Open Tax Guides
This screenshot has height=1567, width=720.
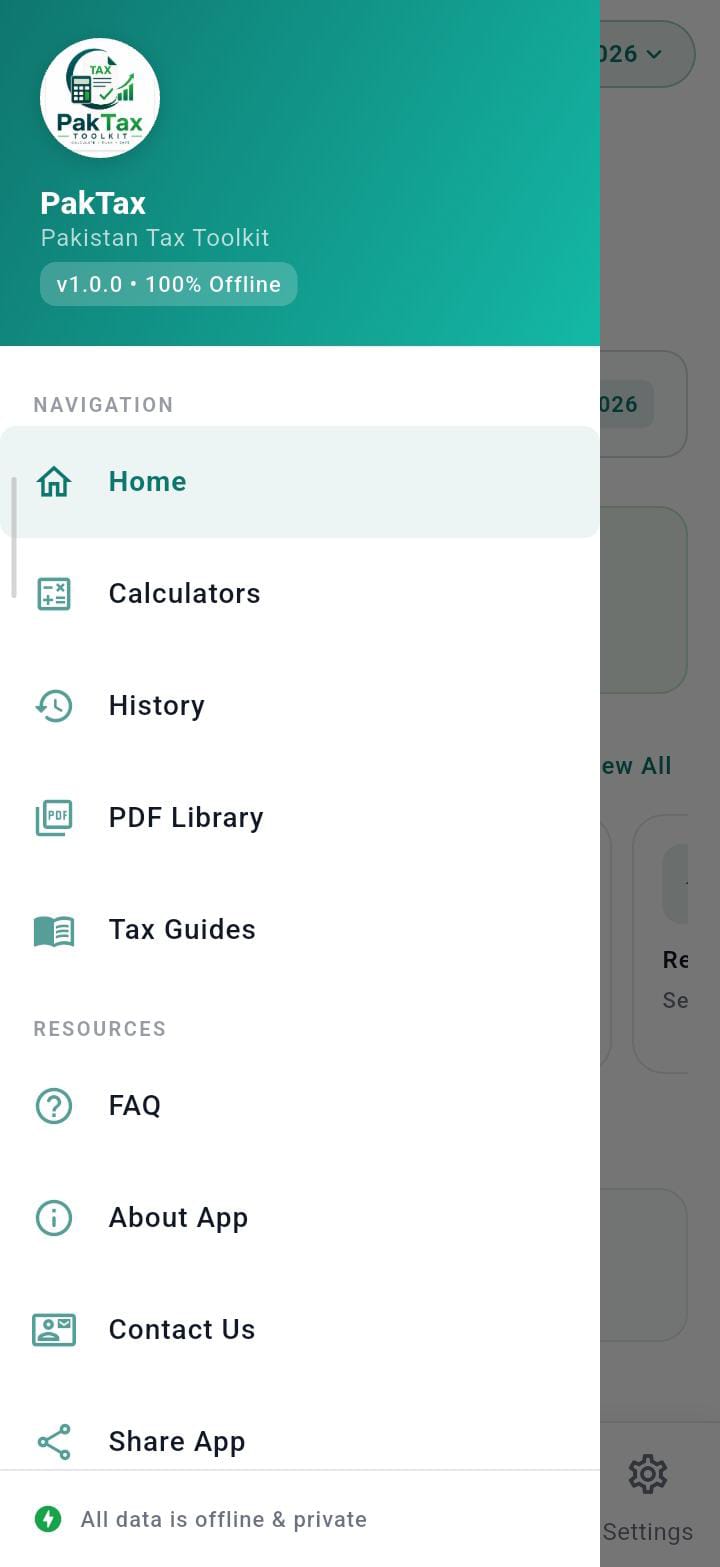[300, 930]
